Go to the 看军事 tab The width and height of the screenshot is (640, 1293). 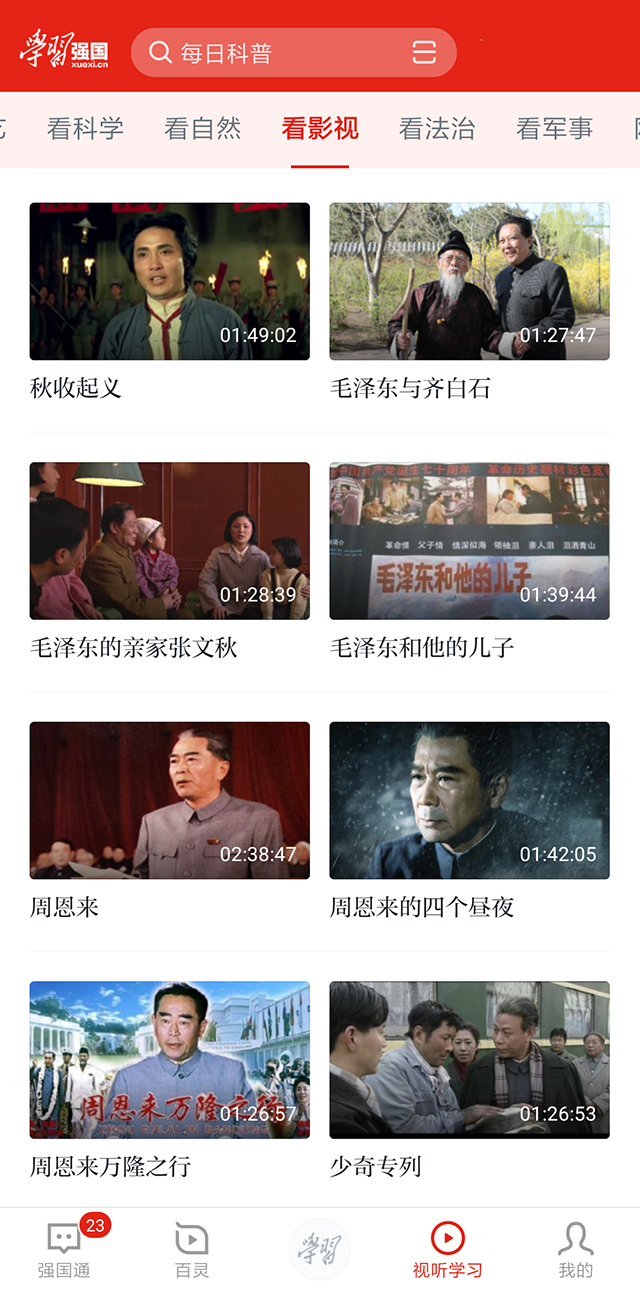point(554,128)
